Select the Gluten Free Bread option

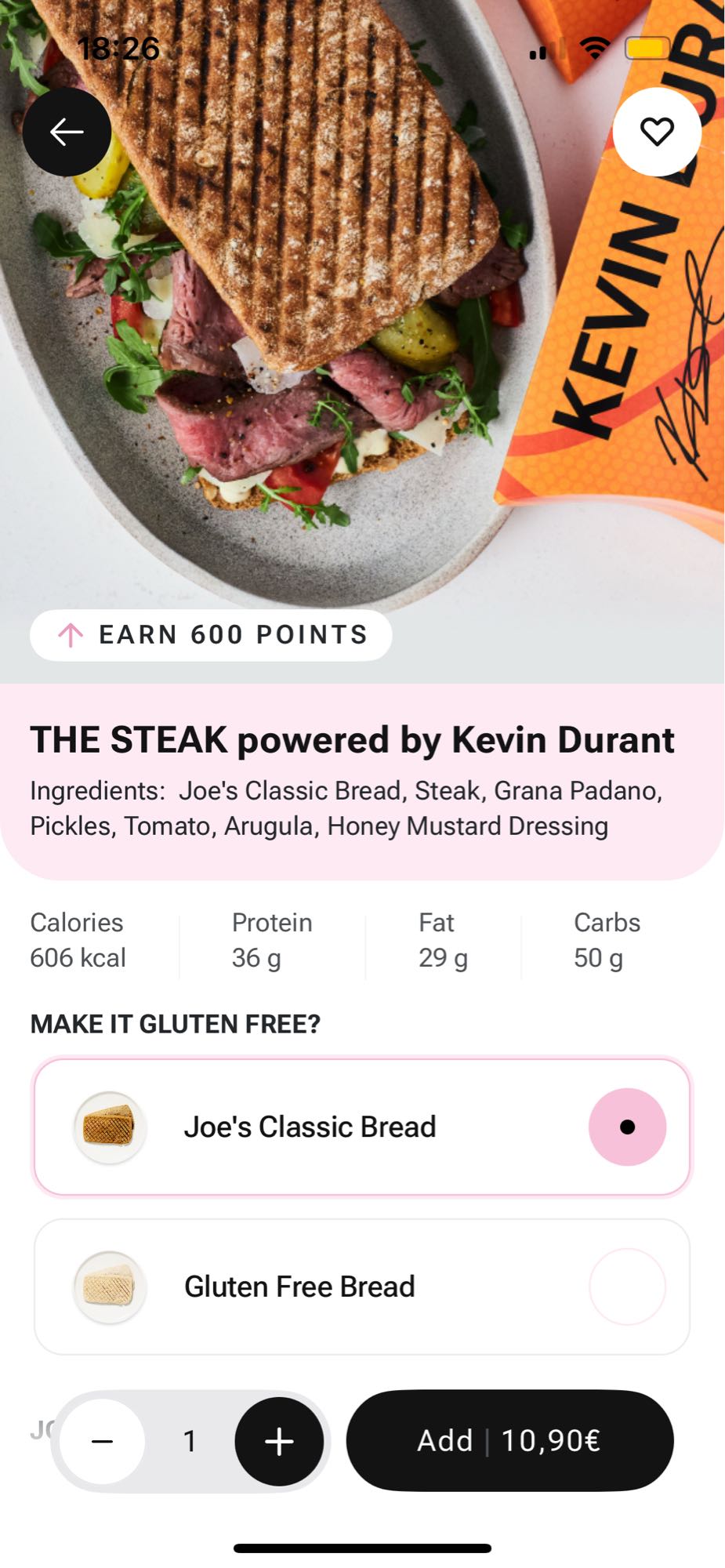(x=362, y=1286)
